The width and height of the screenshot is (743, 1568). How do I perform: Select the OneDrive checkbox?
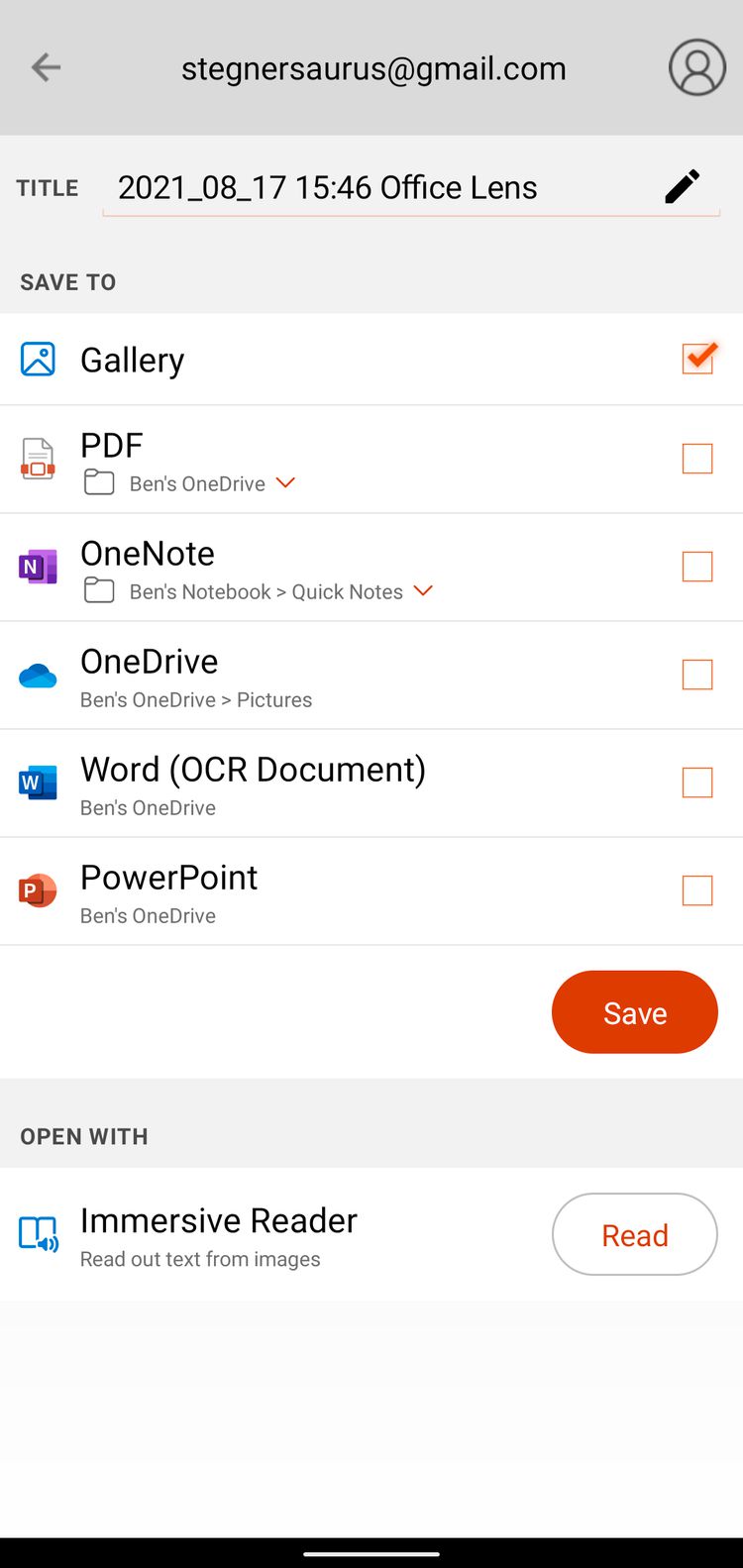click(x=697, y=675)
